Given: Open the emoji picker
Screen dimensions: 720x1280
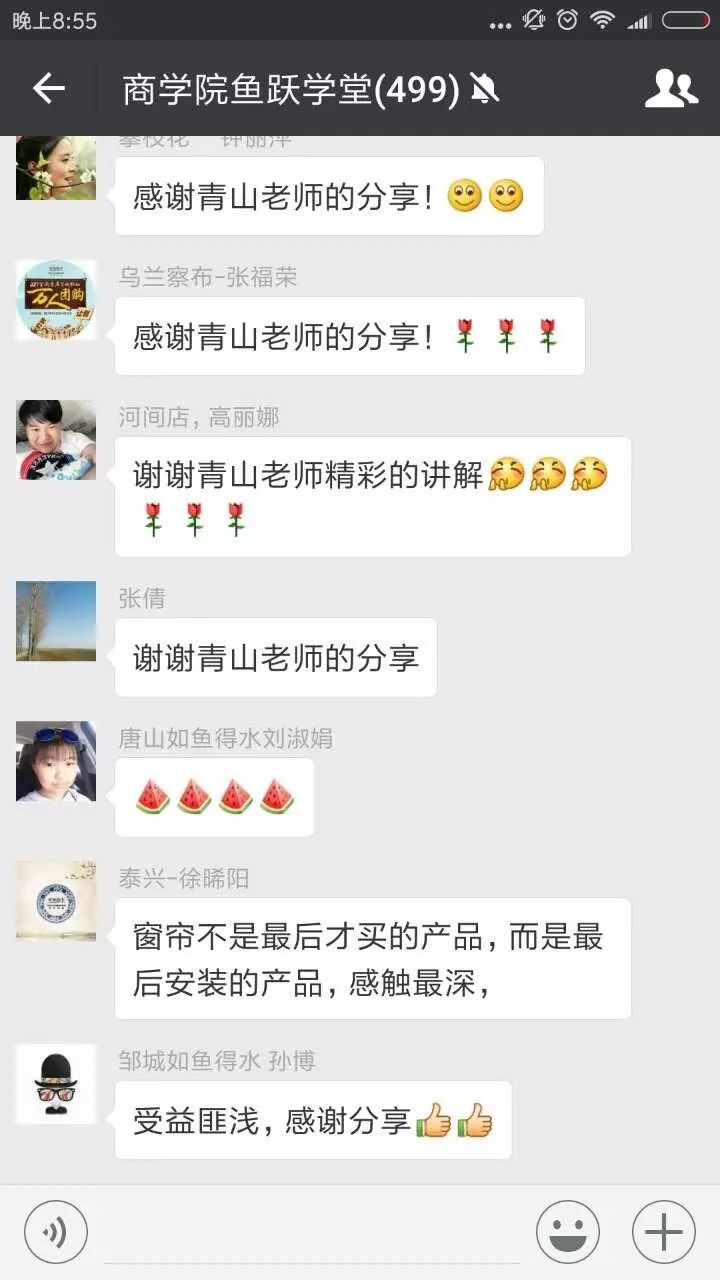Looking at the screenshot, I should pyautogui.click(x=568, y=1232).
